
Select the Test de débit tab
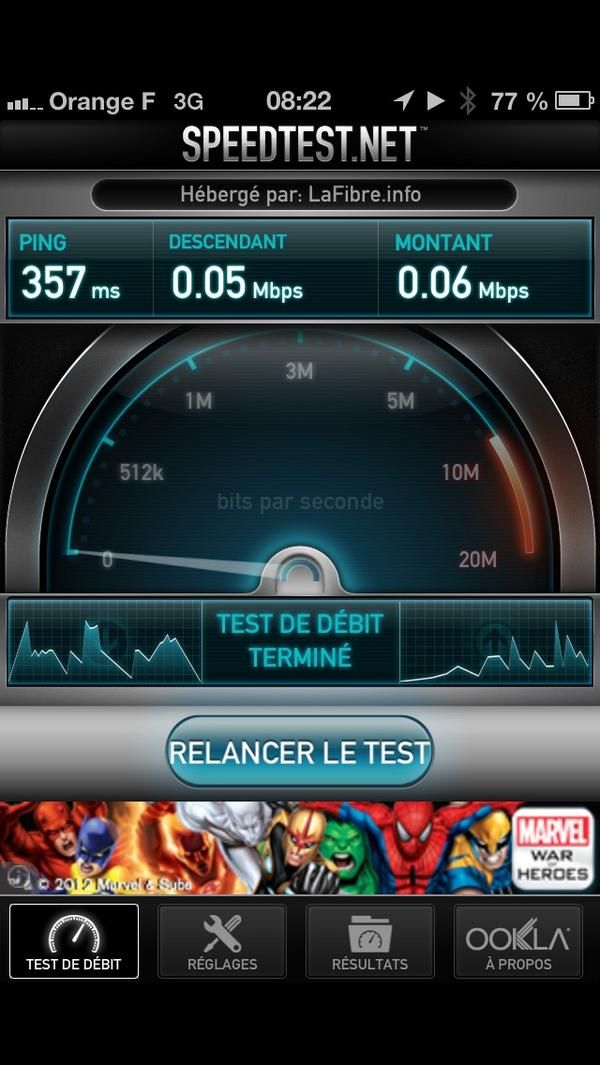[74, 942]
